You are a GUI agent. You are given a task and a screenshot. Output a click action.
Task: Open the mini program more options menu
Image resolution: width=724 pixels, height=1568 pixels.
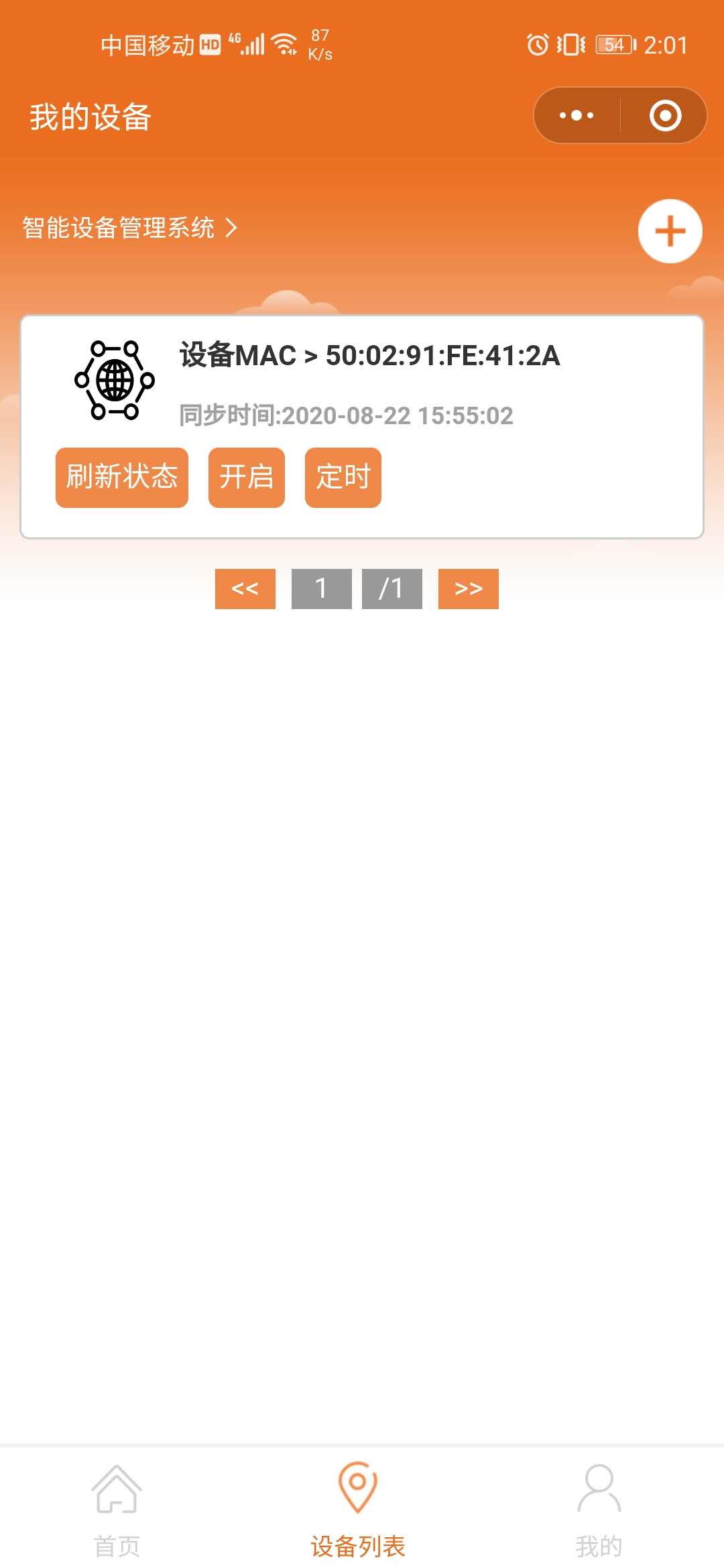(x=577, y=115)
